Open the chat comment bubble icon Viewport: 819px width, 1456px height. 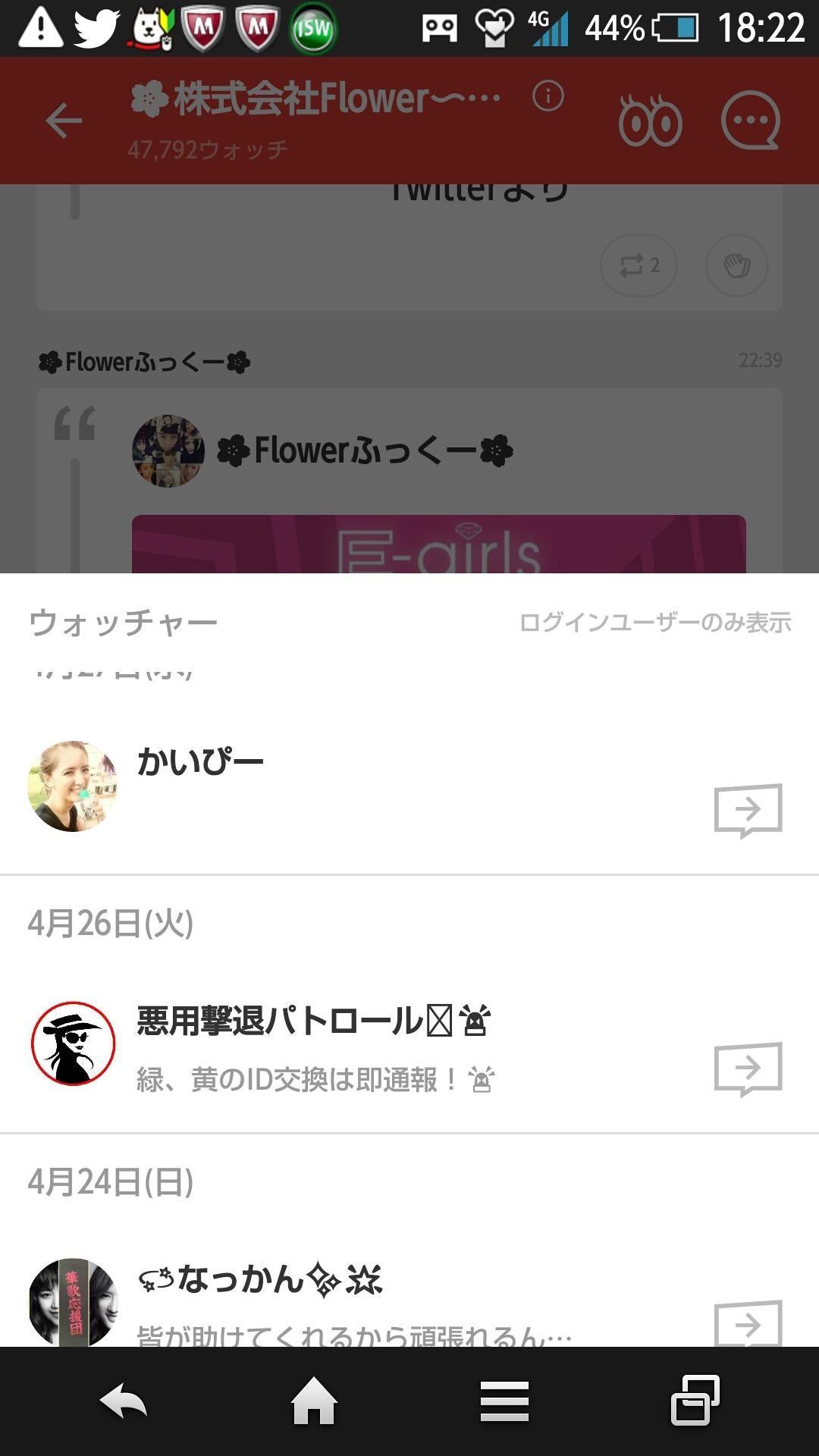click(749, 119)
